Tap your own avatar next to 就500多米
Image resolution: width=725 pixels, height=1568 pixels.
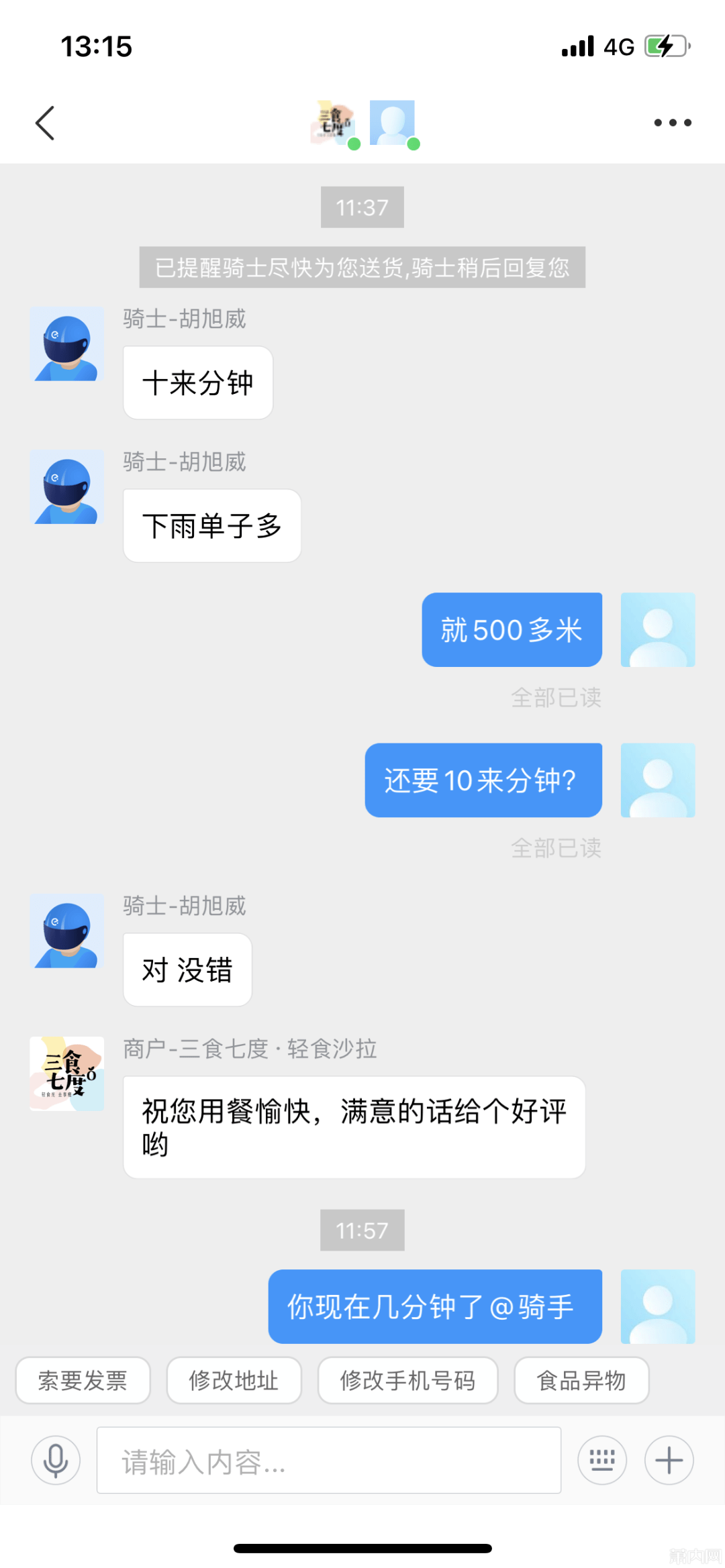[657, 629]
